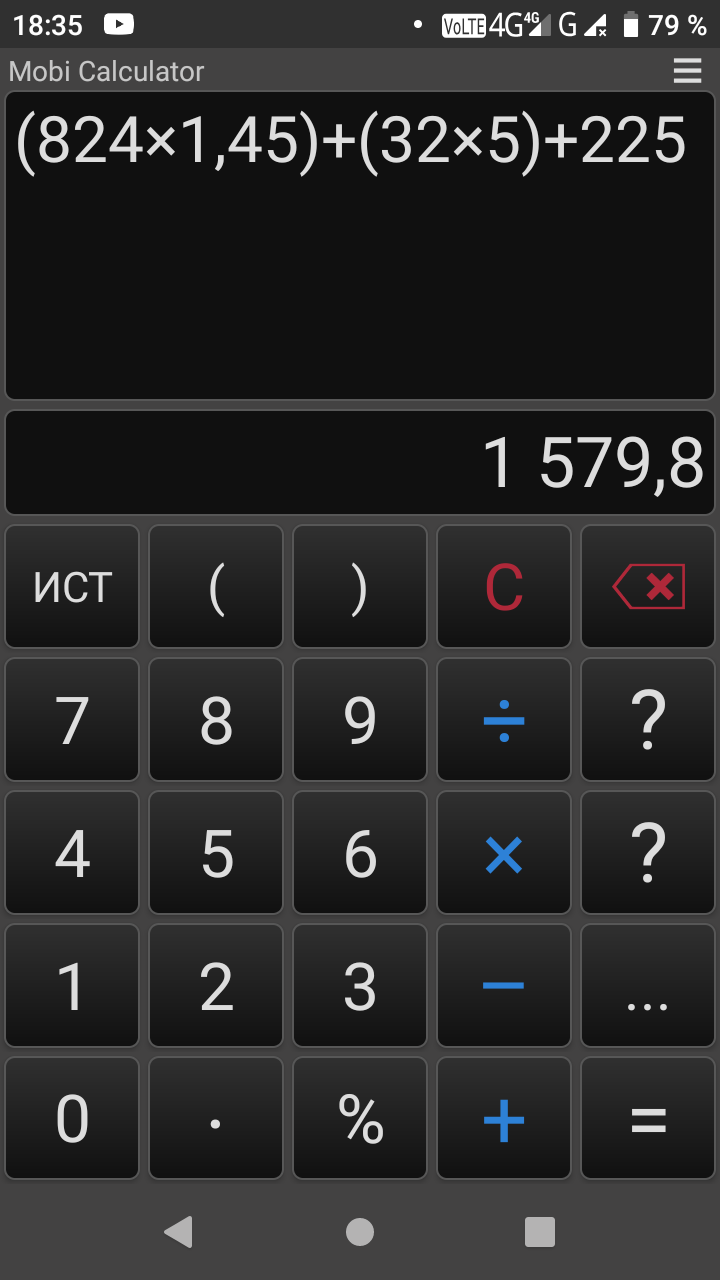Tap the division operator

click(504, 720)
